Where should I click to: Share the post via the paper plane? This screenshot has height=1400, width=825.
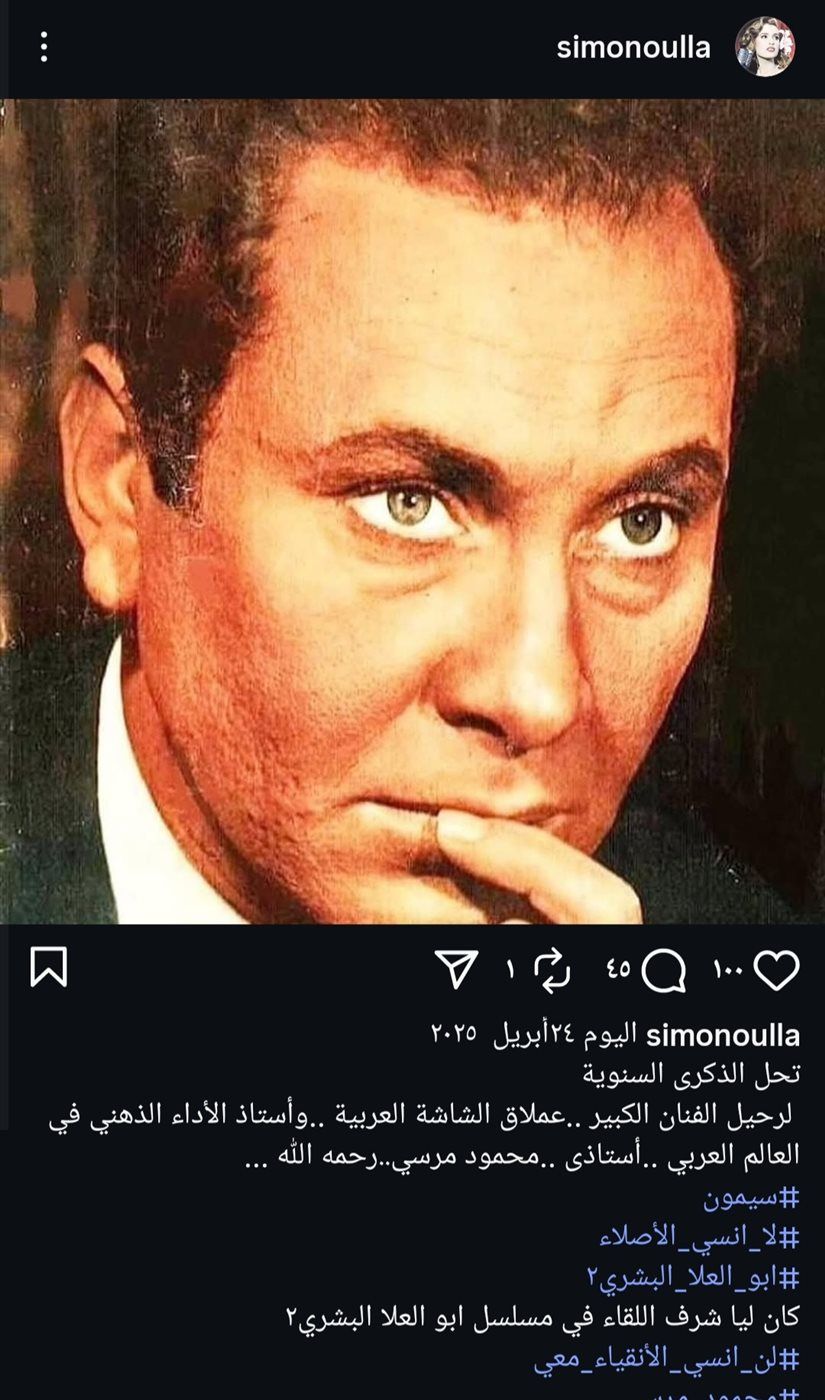click(x=457, y=970)
